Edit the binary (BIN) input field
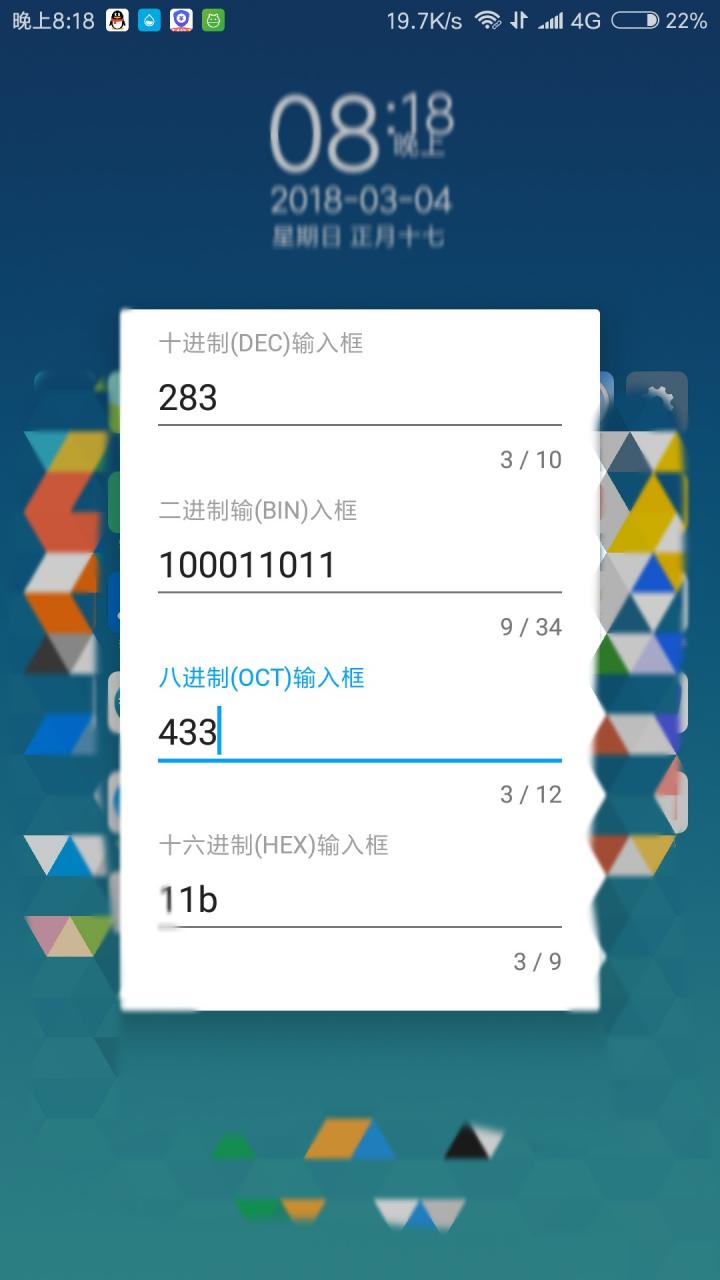Image resolution: width=720 pixels, height=1280 pixels. 359,565
